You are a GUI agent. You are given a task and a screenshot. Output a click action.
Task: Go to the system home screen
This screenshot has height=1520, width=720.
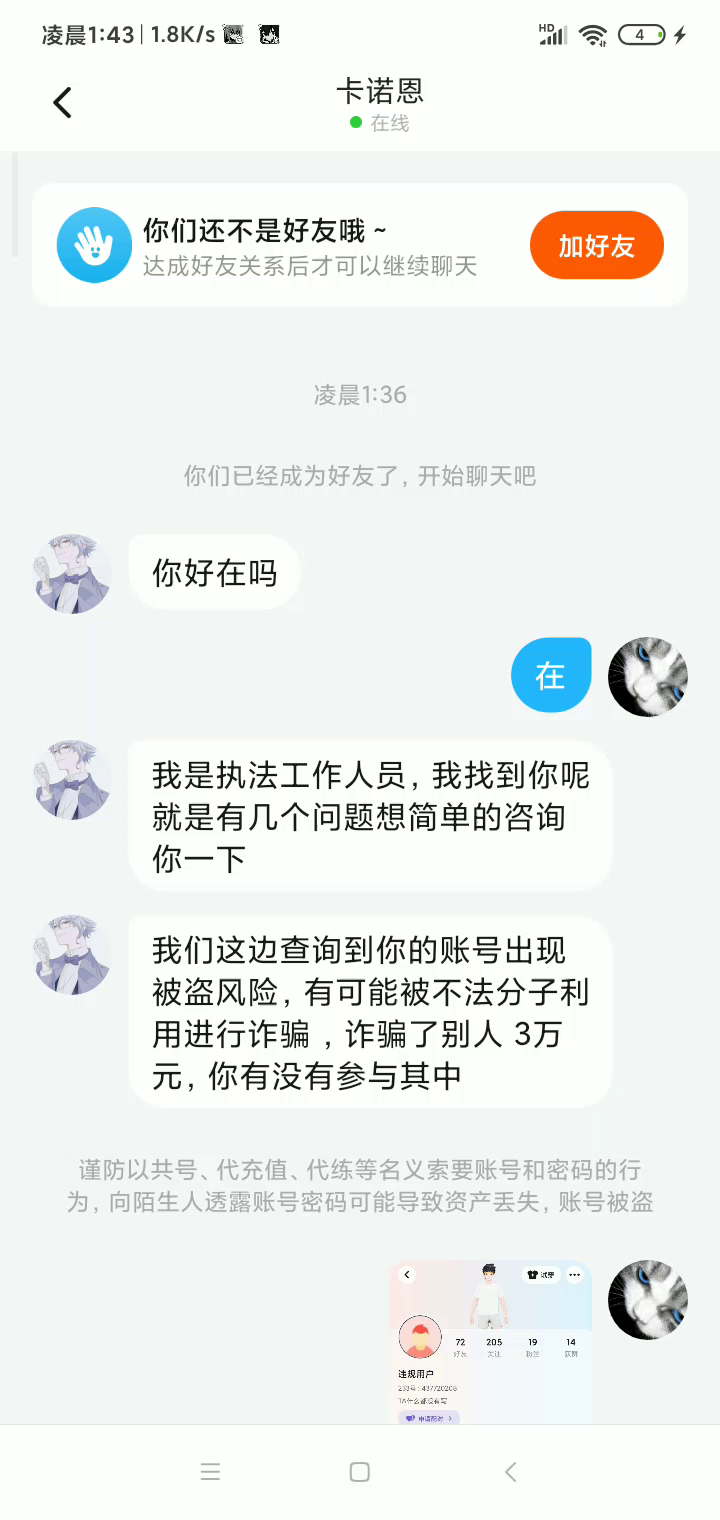(360, 1472)
